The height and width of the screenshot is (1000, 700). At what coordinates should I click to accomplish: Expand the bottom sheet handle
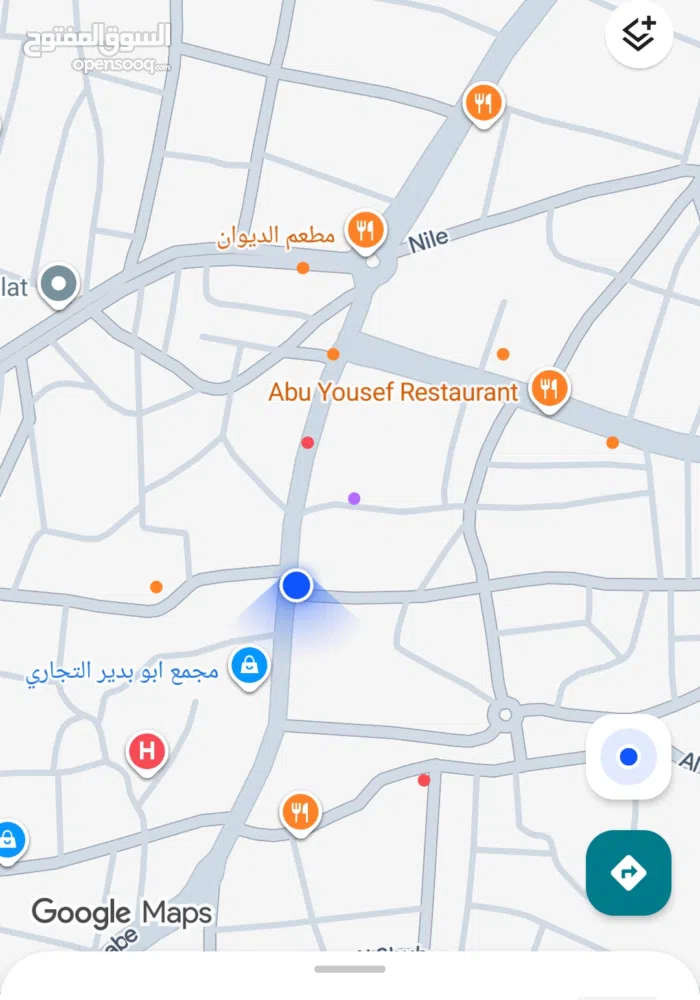coord(350,968)
